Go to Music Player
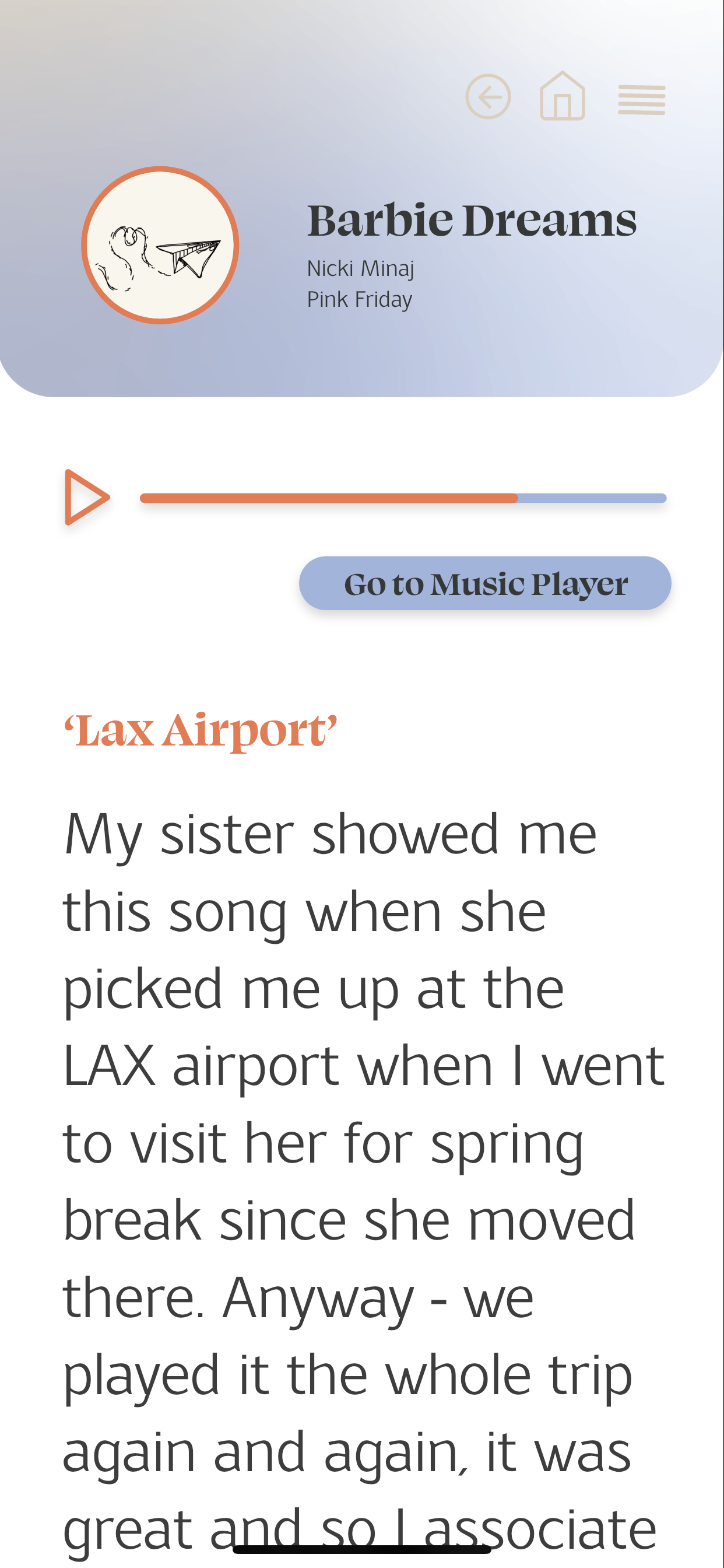 (x=485, y=583)
